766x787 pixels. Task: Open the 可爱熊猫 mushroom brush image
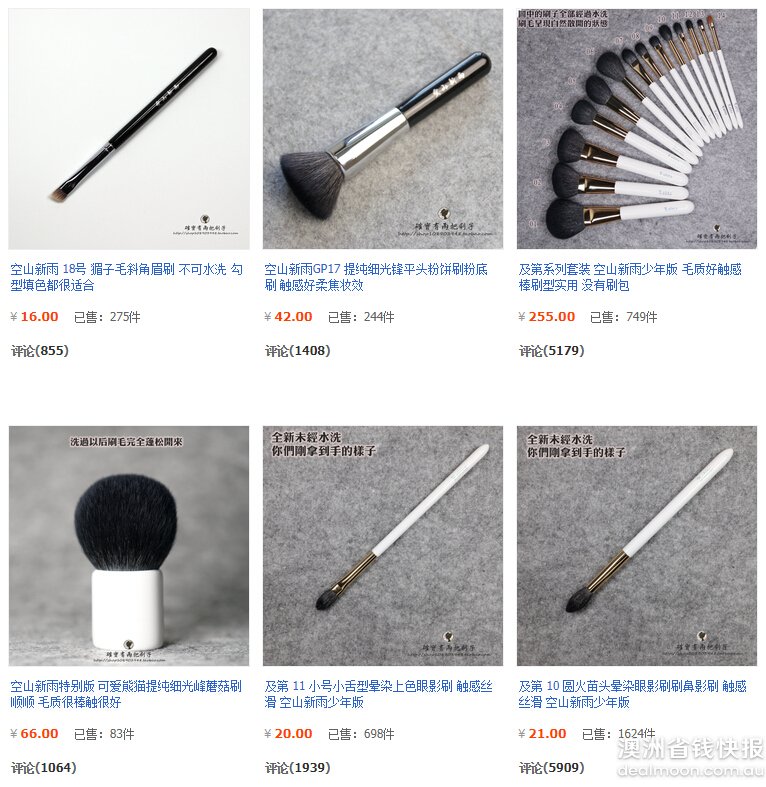(x=129, y=545)
